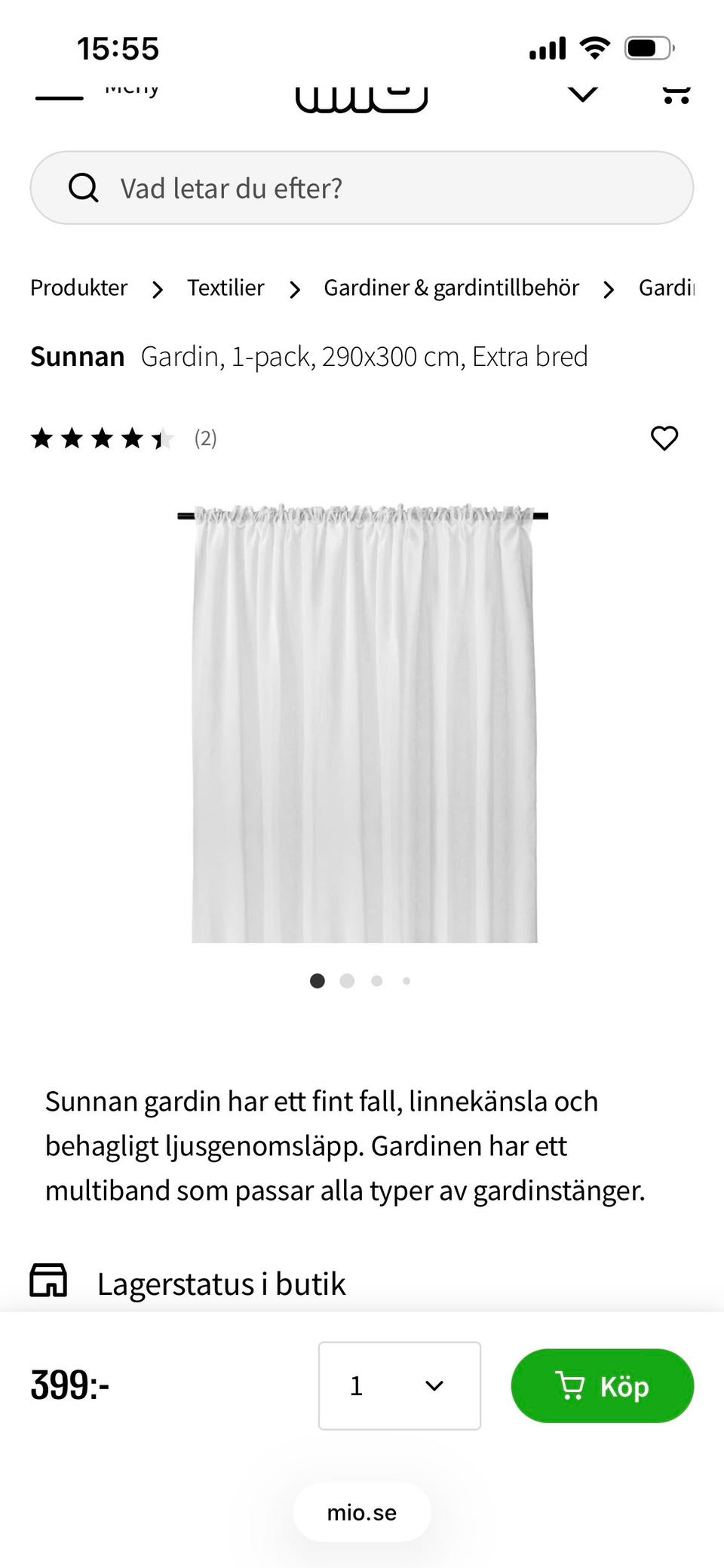Tap the (2) reviews count
Screen dimensions: 724x1568
[x=205, y=438]
